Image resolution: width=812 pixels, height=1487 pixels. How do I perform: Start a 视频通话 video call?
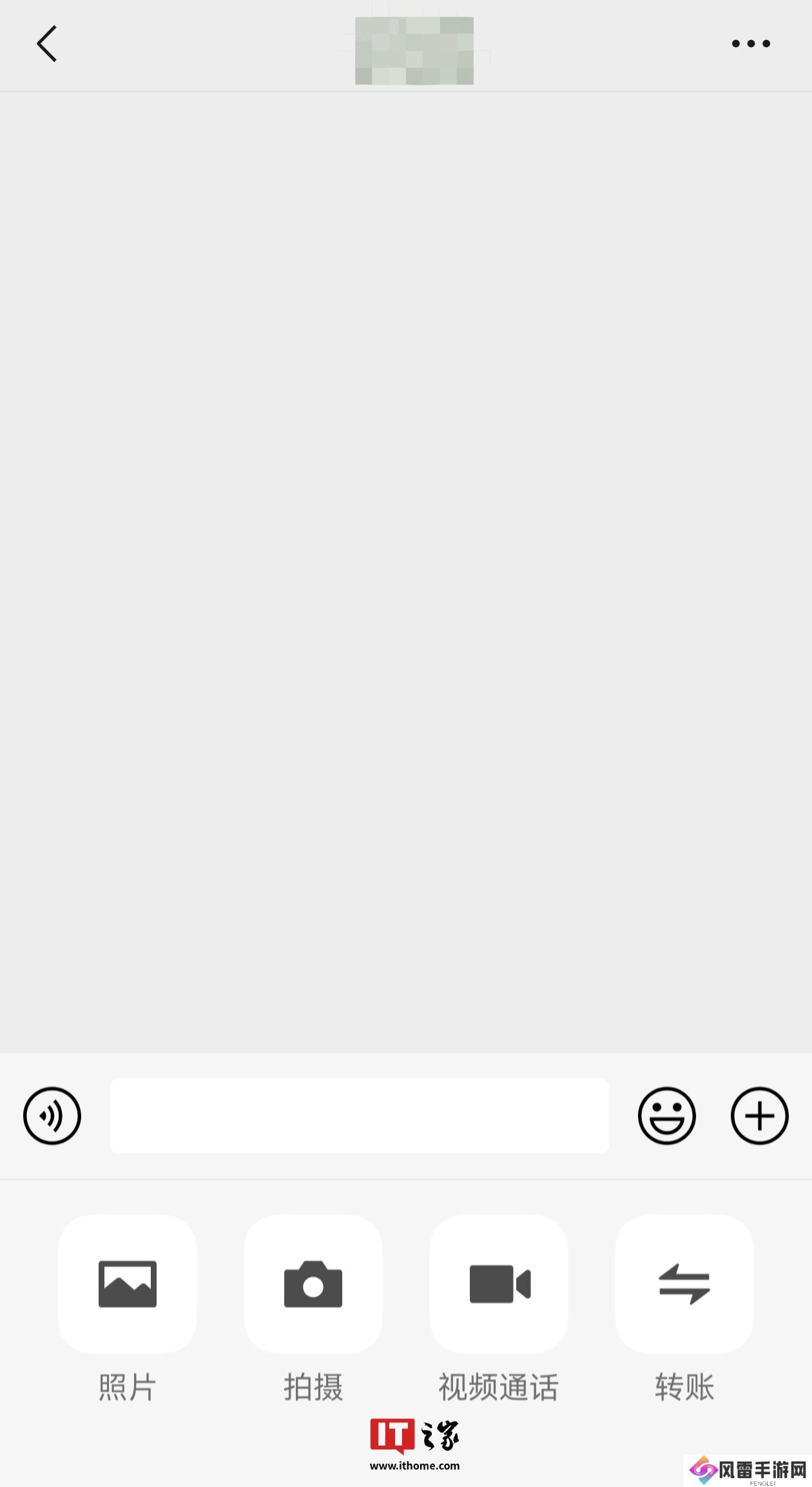pos(499,1284)
